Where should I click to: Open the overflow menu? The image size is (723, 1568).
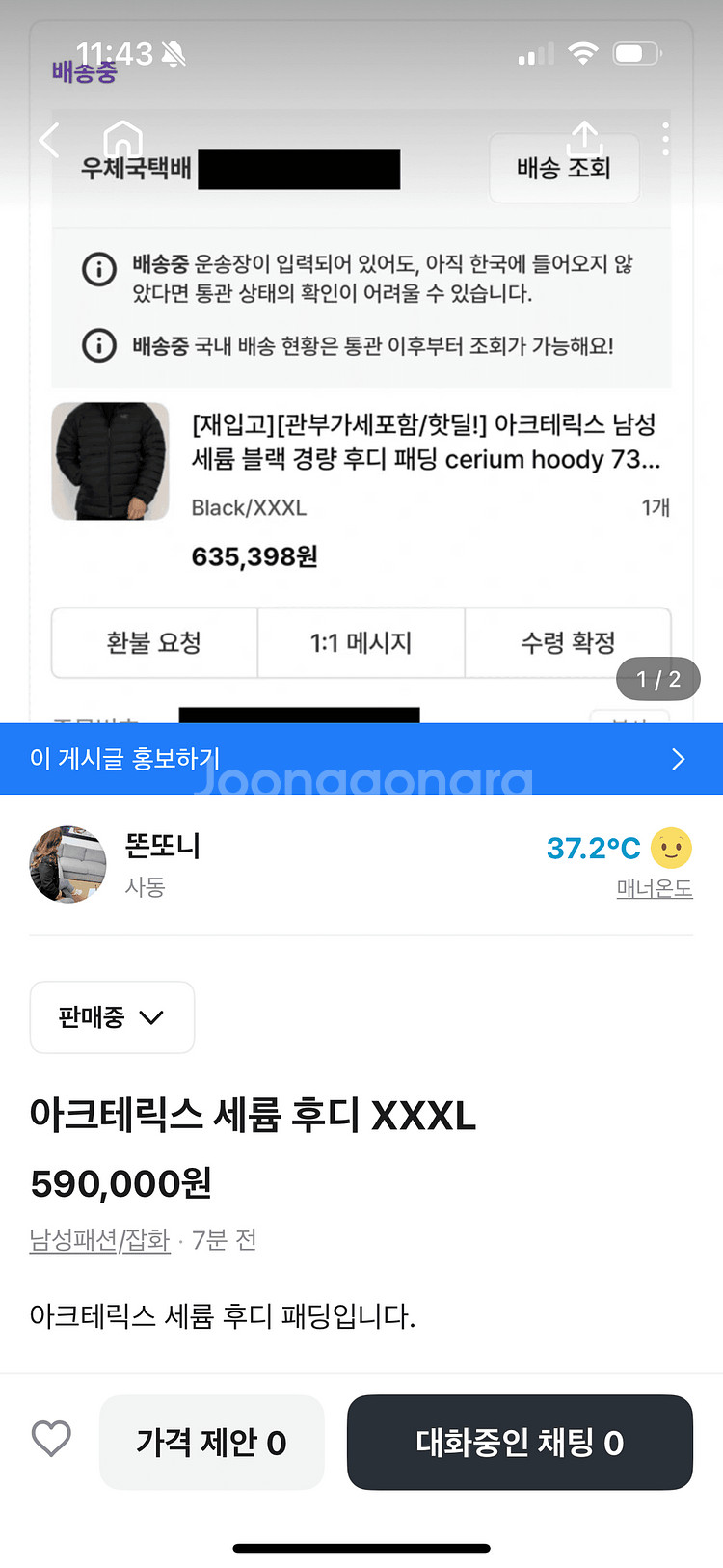pyautogui.click(x=665, y=140)
